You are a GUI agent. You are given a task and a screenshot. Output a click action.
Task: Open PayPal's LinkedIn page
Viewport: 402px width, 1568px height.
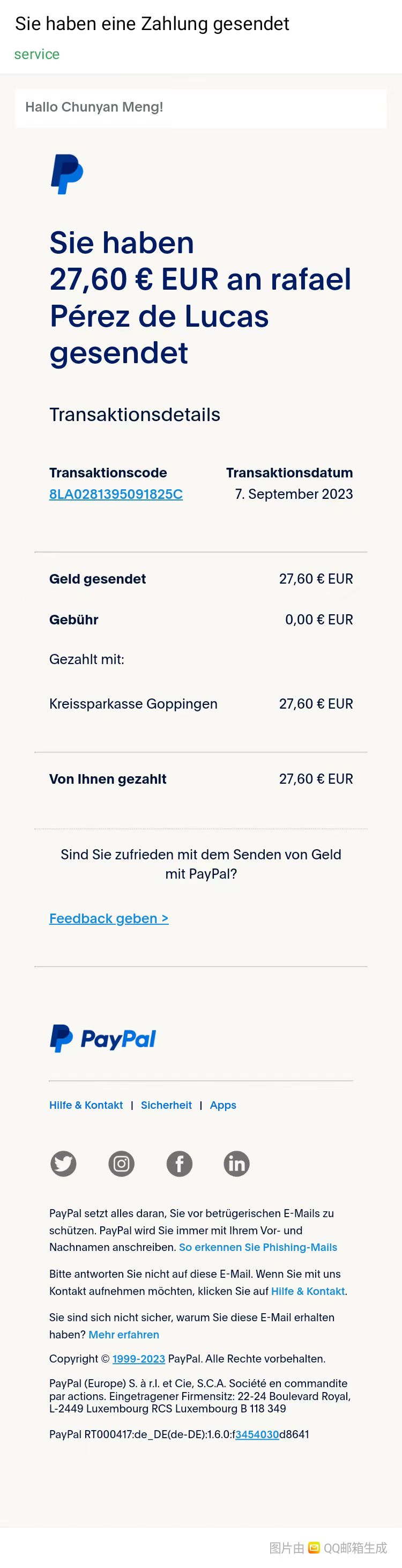[x=236, y=1164]
